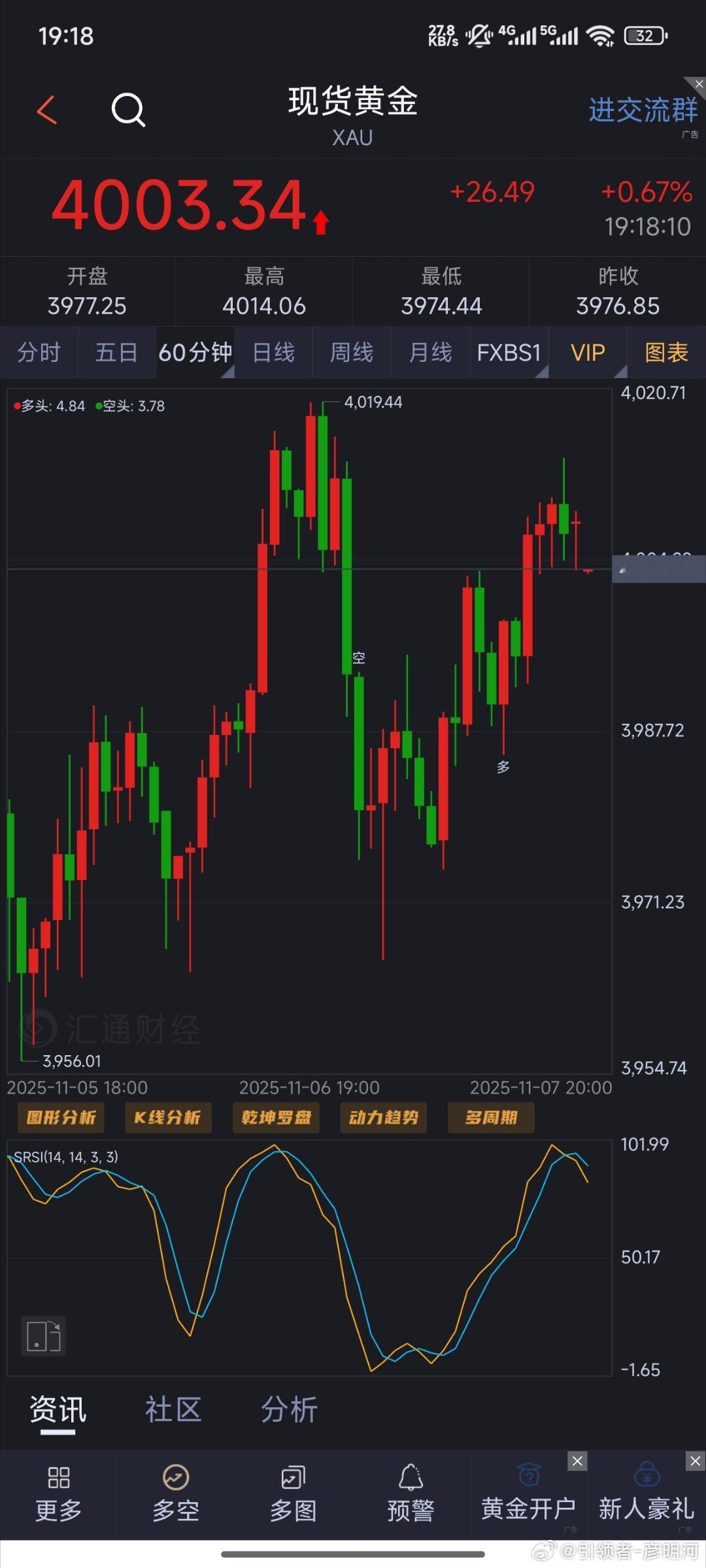Open K线分析 candlestick analysis
706x1568 pixels.
tap(168, 1117)
